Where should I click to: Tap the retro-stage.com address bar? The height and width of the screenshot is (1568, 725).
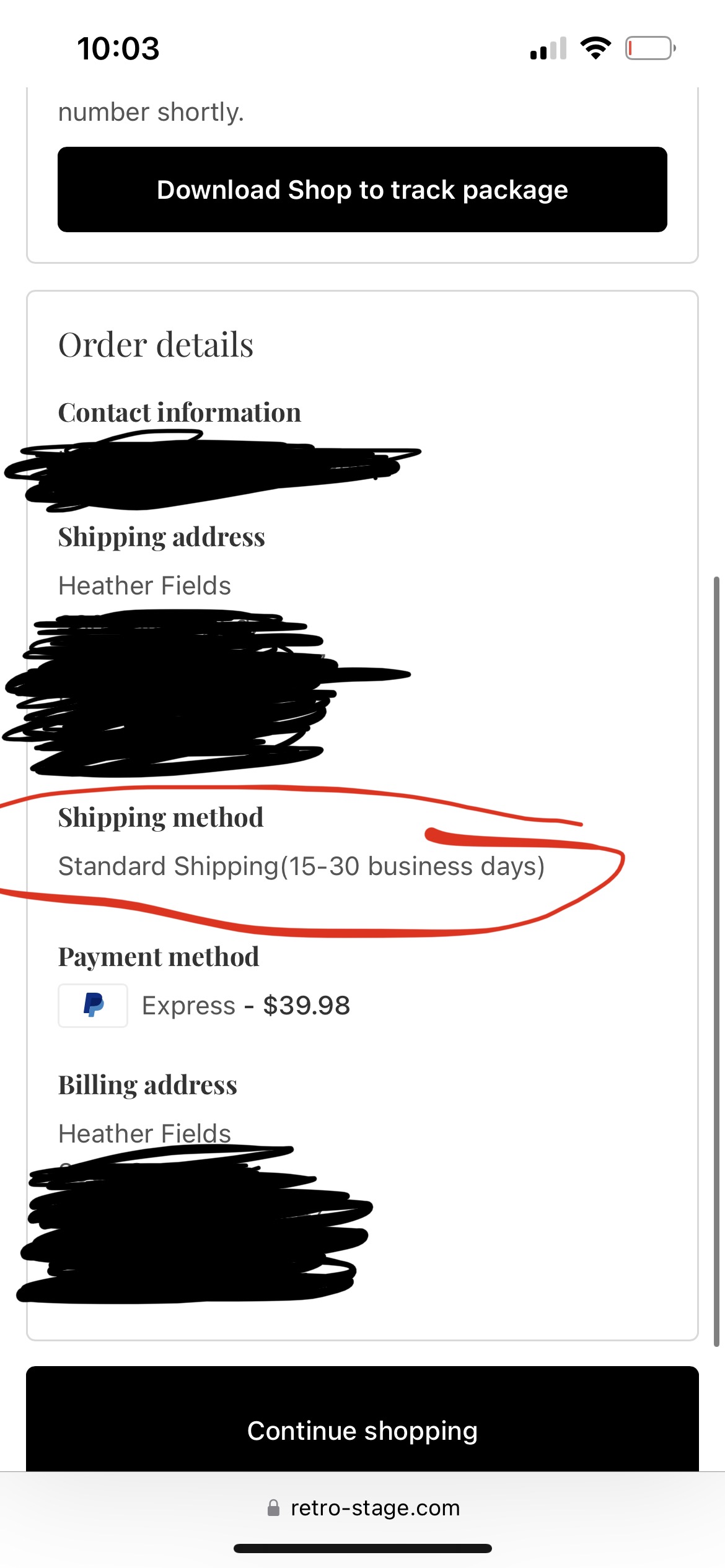coord(364,1508)
